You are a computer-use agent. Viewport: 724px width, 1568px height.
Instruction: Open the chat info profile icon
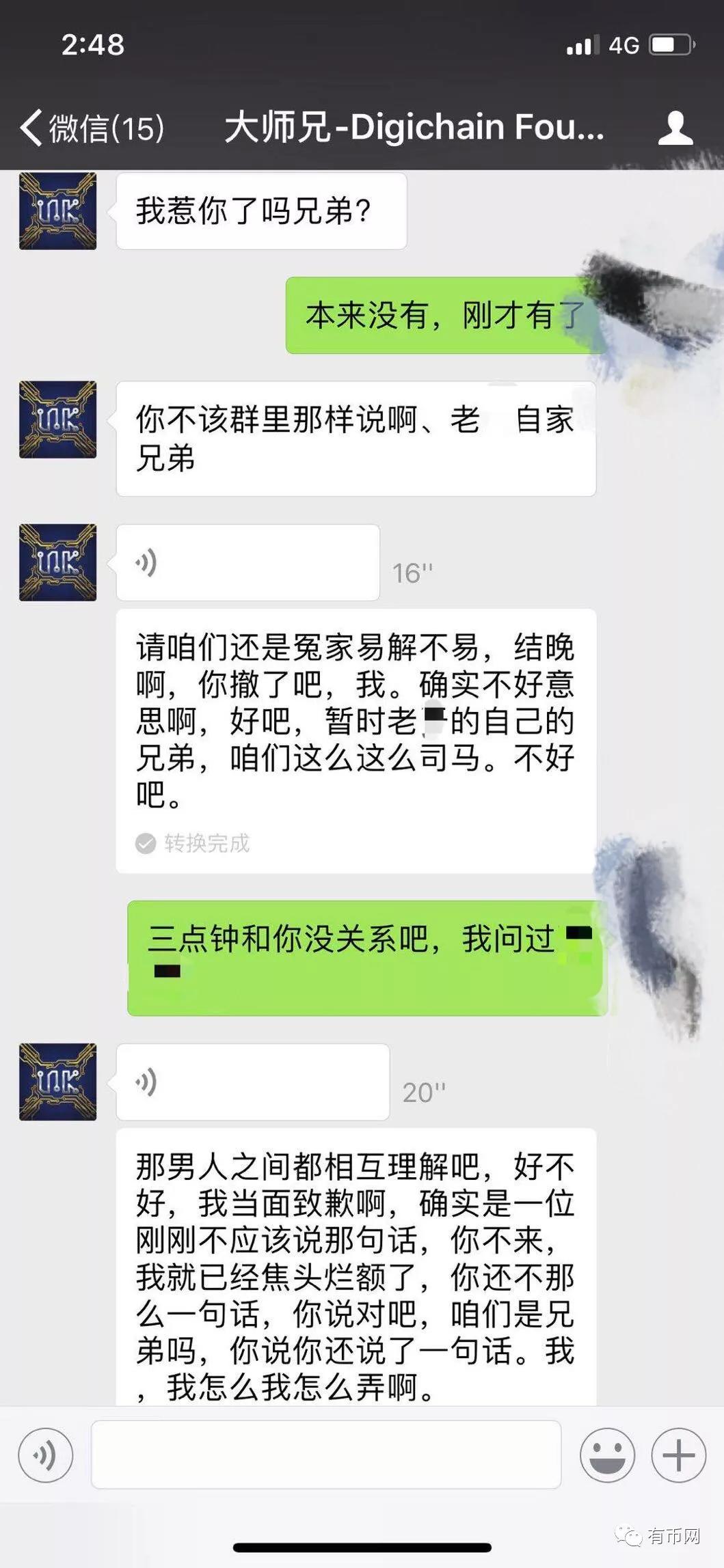[x=675, y=128]
